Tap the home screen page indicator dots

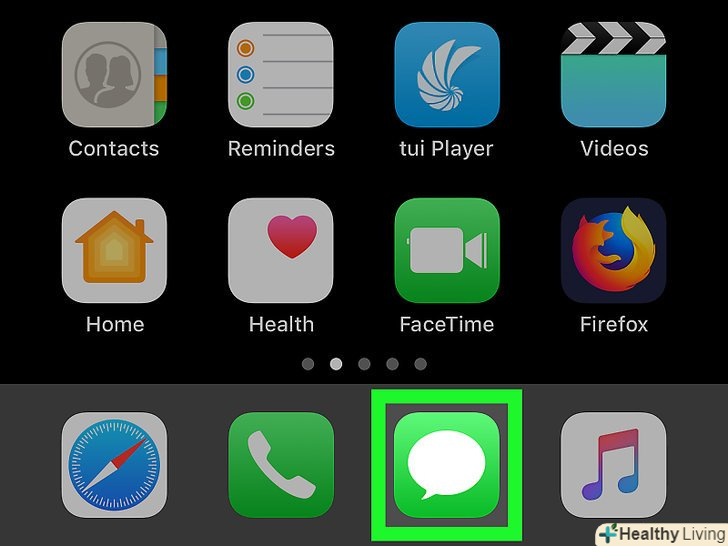(364, 364)
